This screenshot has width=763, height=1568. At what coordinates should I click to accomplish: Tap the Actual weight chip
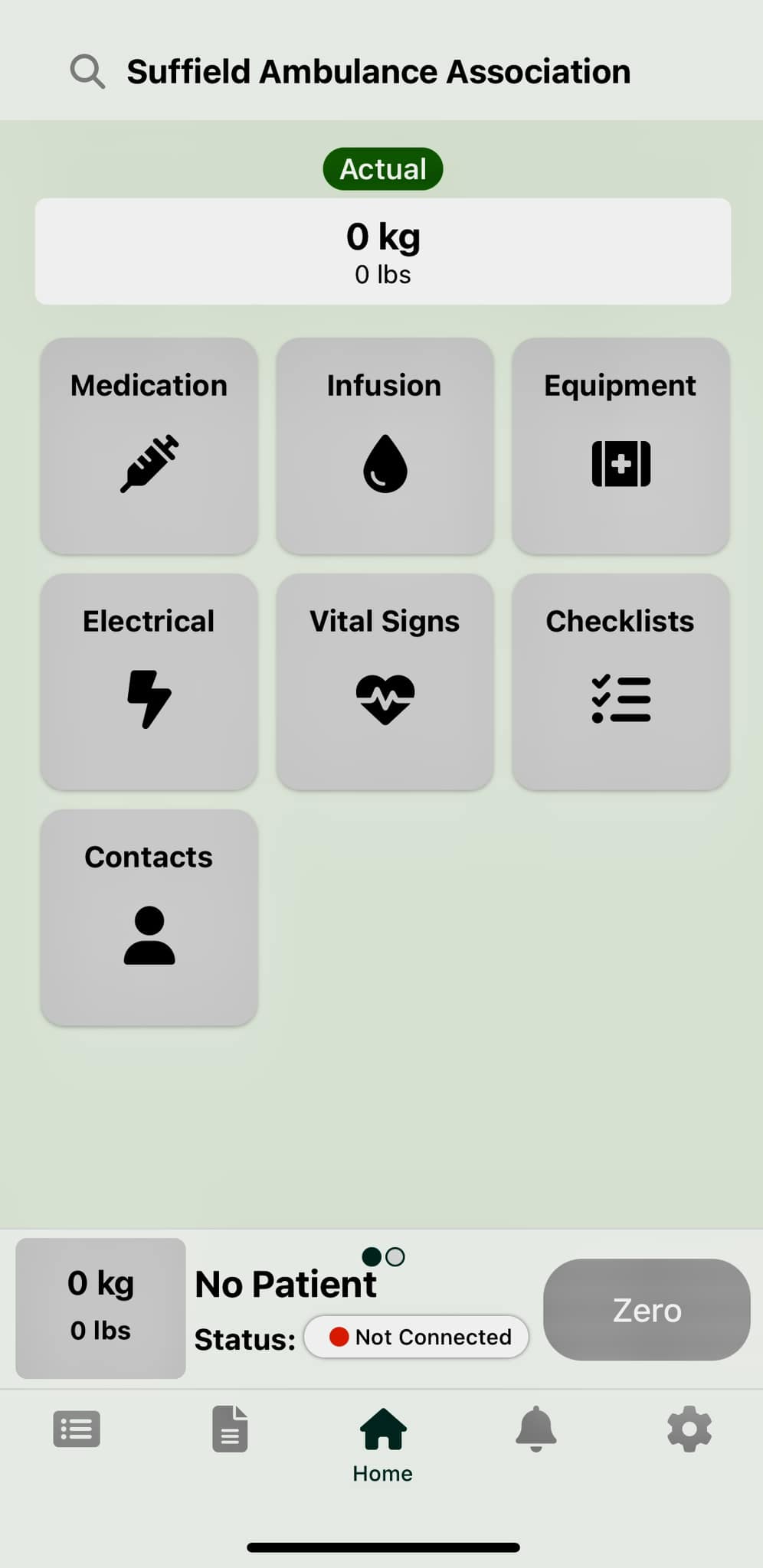click(382, 169)
